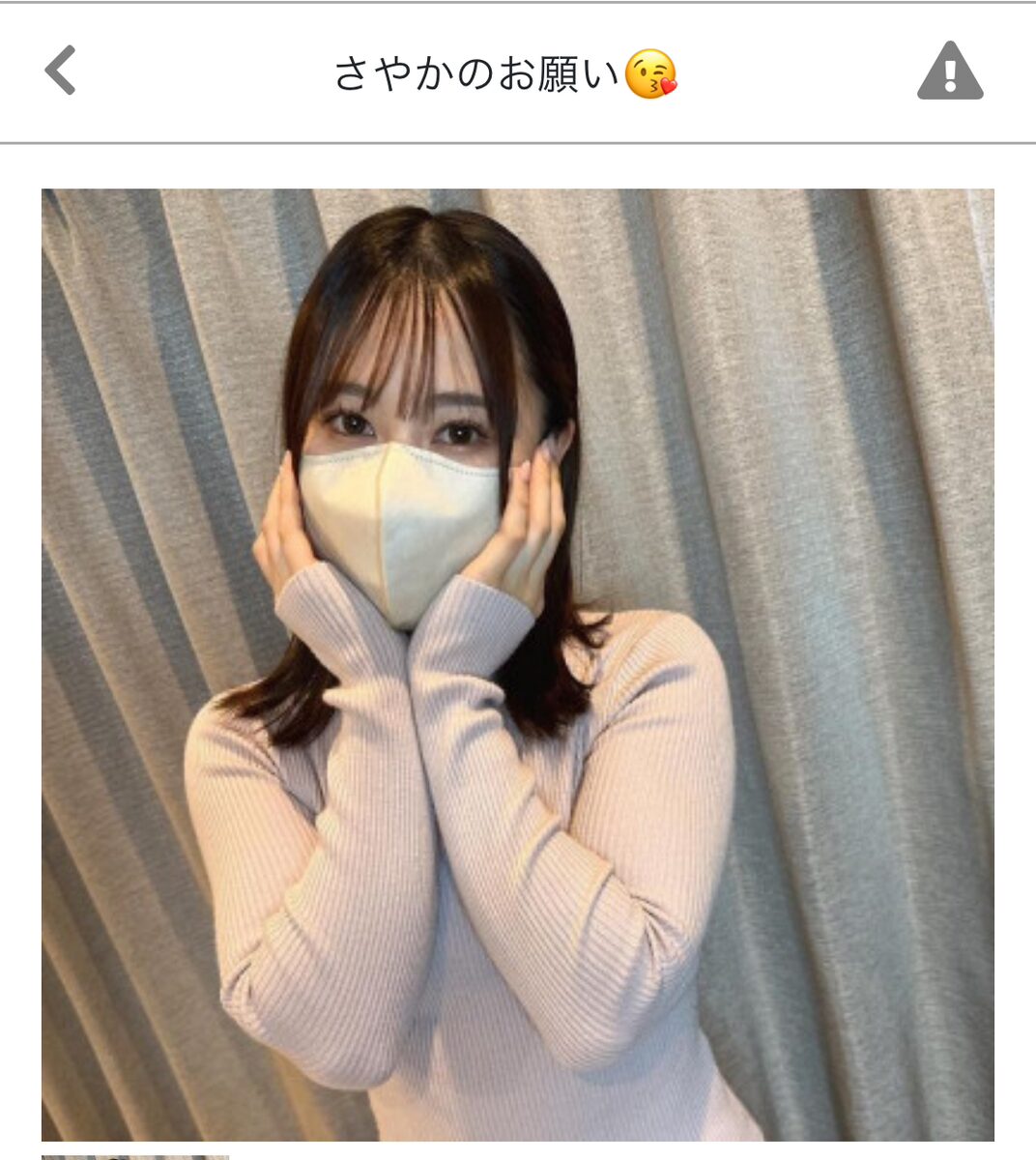The width and height of the screenshot is (1036, 1160).
Task: Open the report warning triangle icon
Action: tap(949, 72)
